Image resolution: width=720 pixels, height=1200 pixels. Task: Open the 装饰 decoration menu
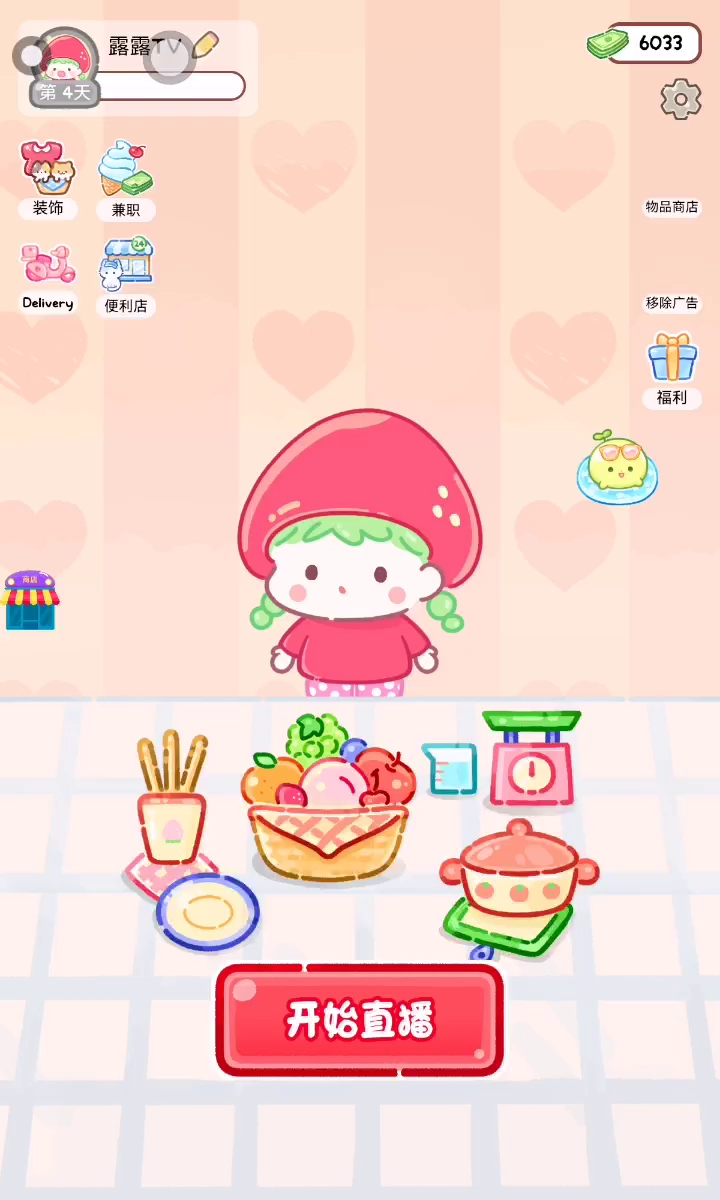(47, 178)
